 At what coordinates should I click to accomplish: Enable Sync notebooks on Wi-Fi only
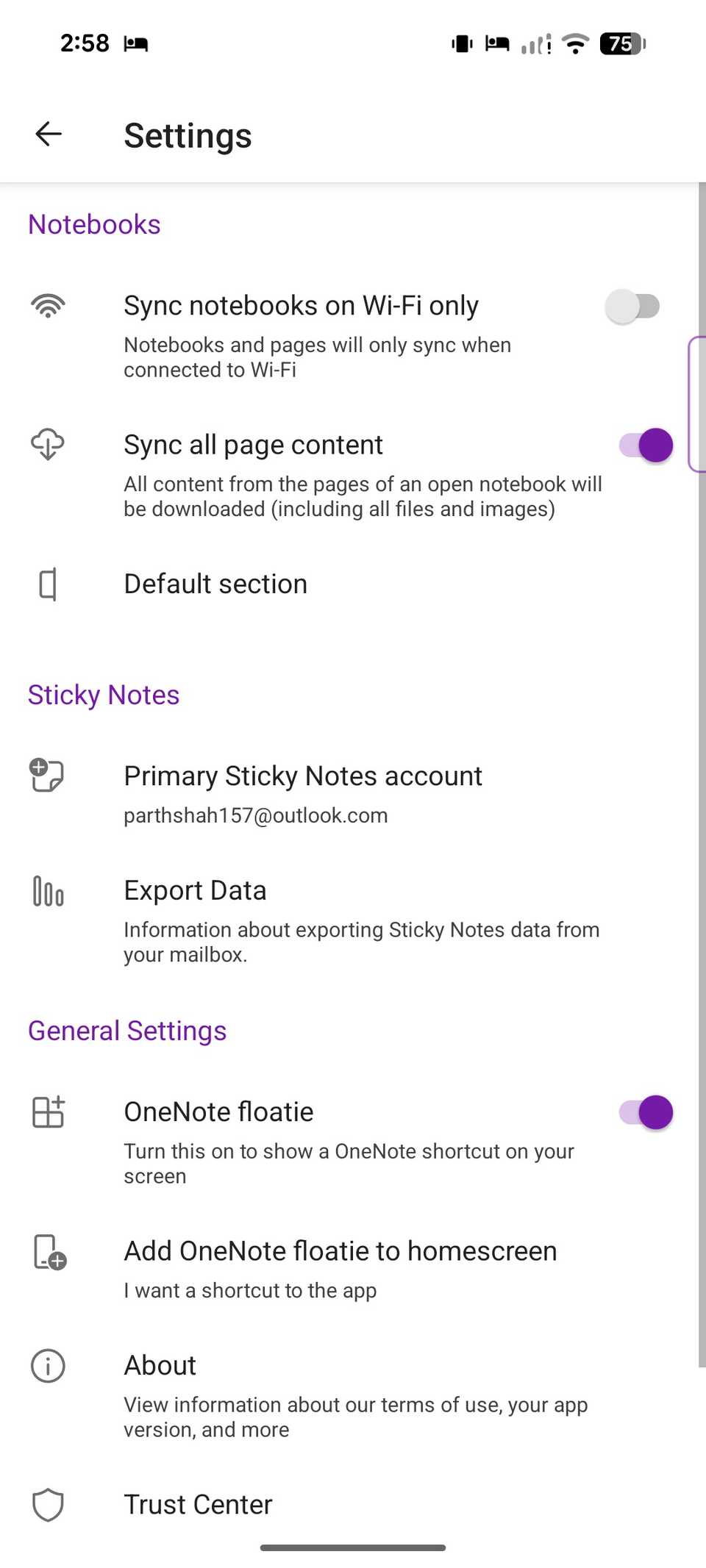(632, 307)
